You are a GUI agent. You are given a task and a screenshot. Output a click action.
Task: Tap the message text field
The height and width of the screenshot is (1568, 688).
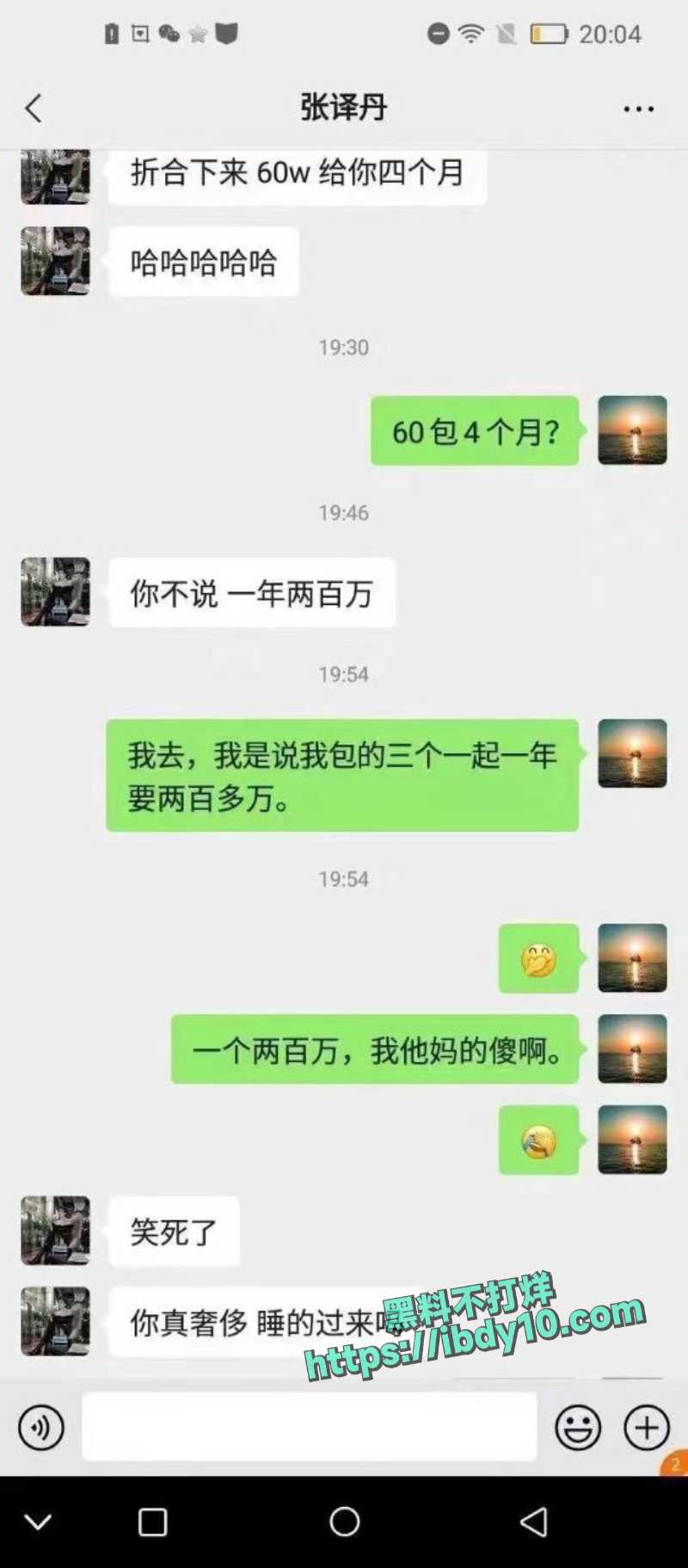coord(310,1427)
